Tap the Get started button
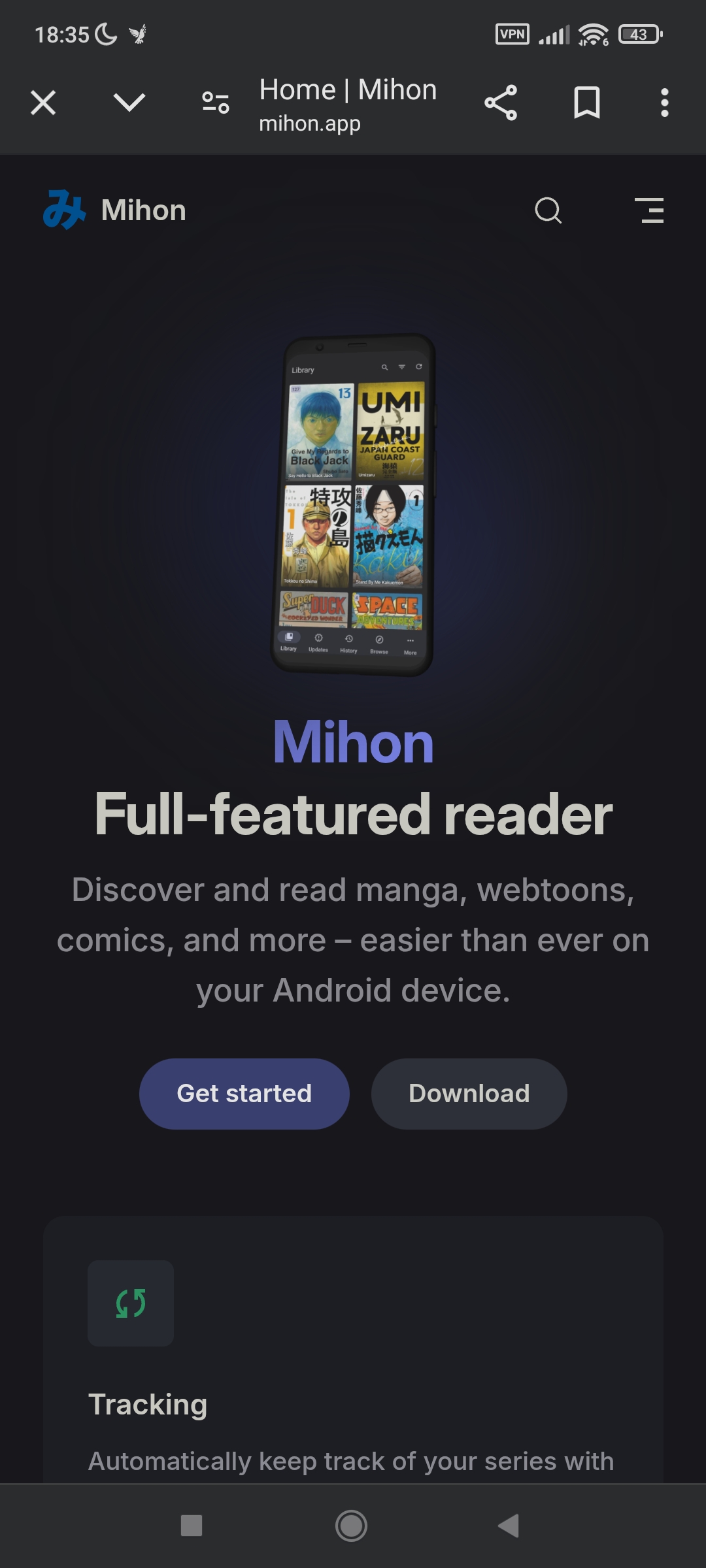Screen dimensions: 706x1568 (244, 1094)
